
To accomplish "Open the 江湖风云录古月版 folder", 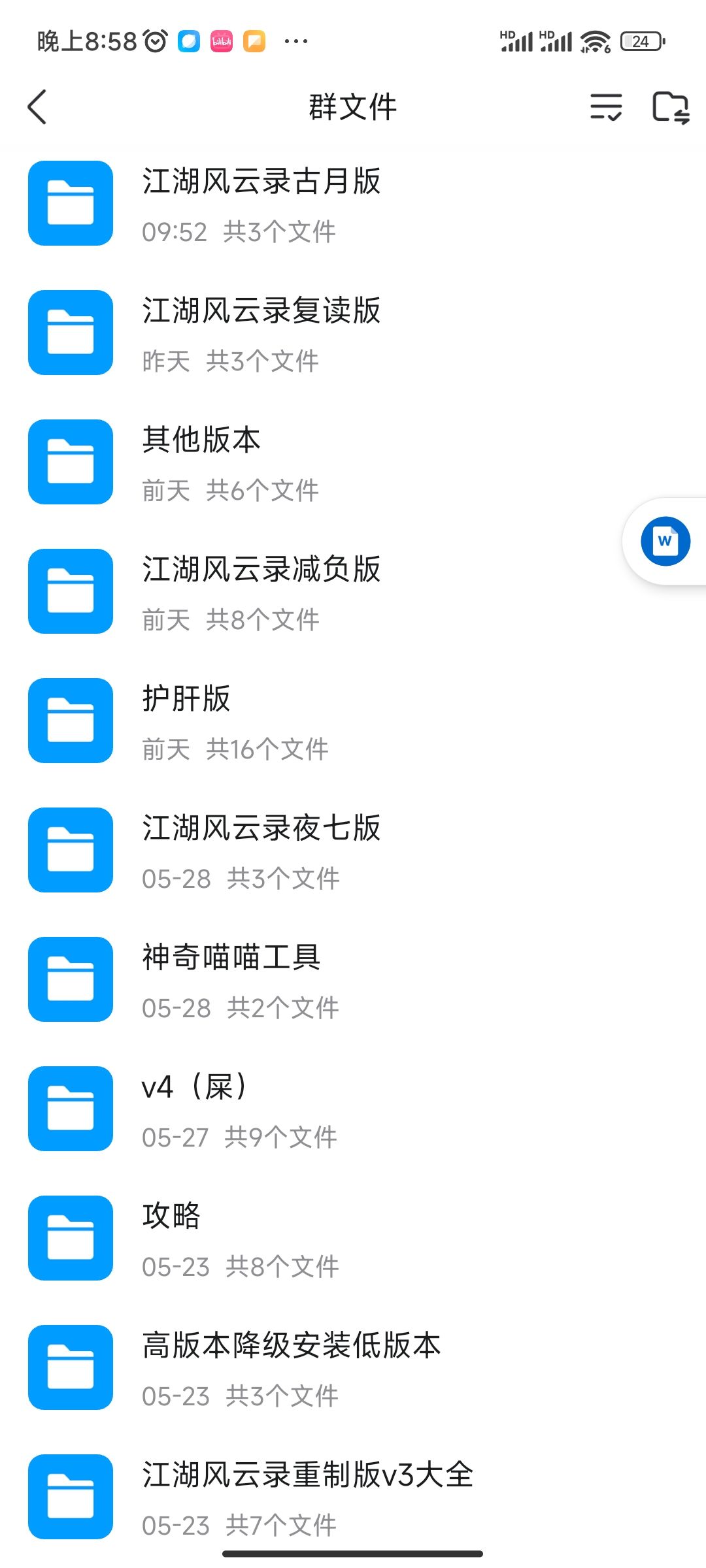I will (x=261, y=203).
